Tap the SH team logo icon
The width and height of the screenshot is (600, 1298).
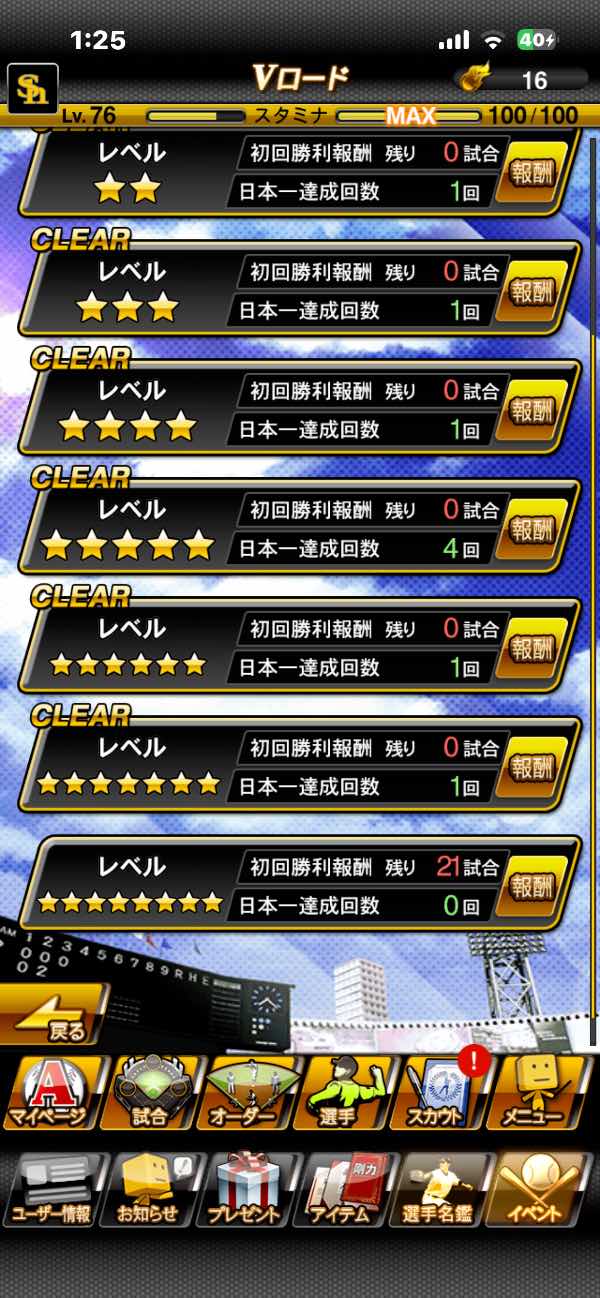tap(32, 88)
